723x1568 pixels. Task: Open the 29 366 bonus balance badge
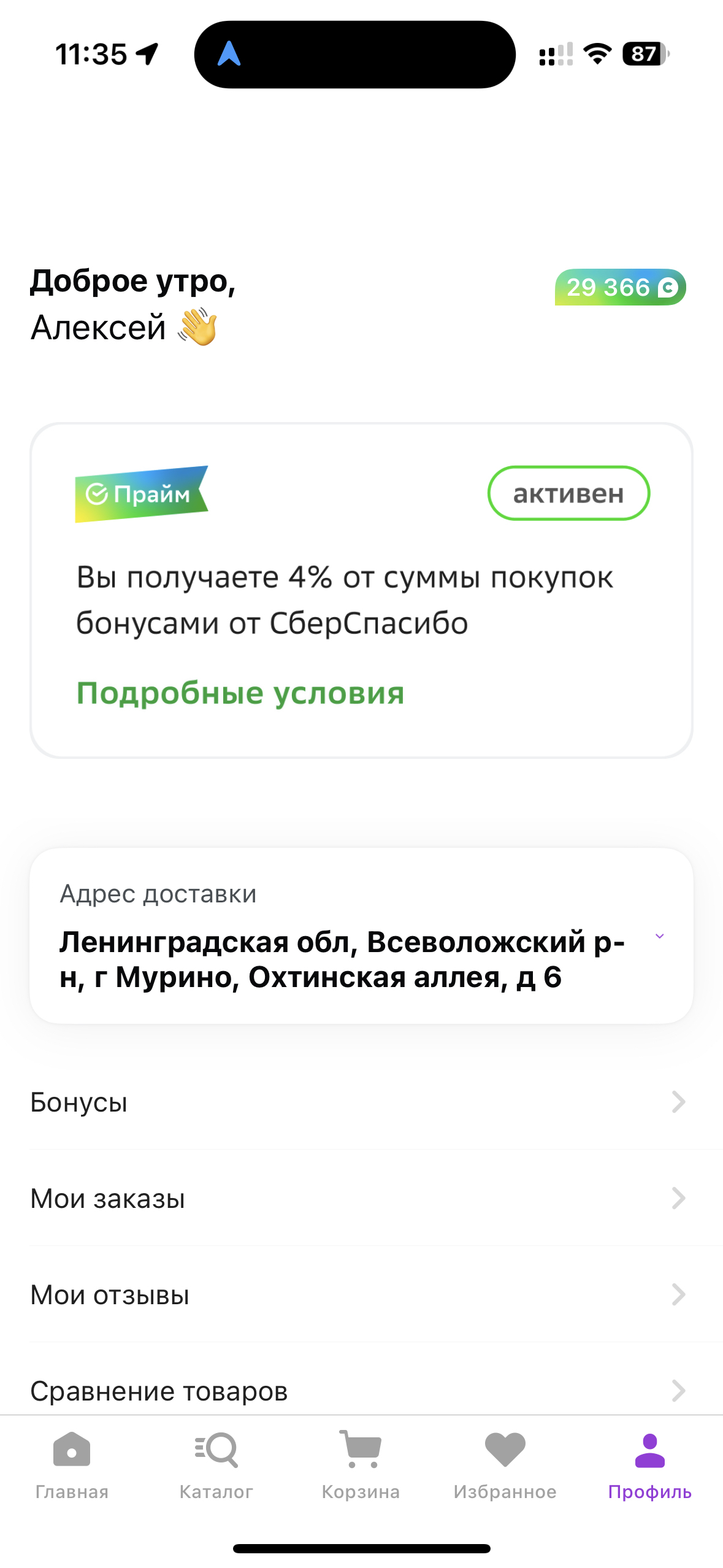620,287
